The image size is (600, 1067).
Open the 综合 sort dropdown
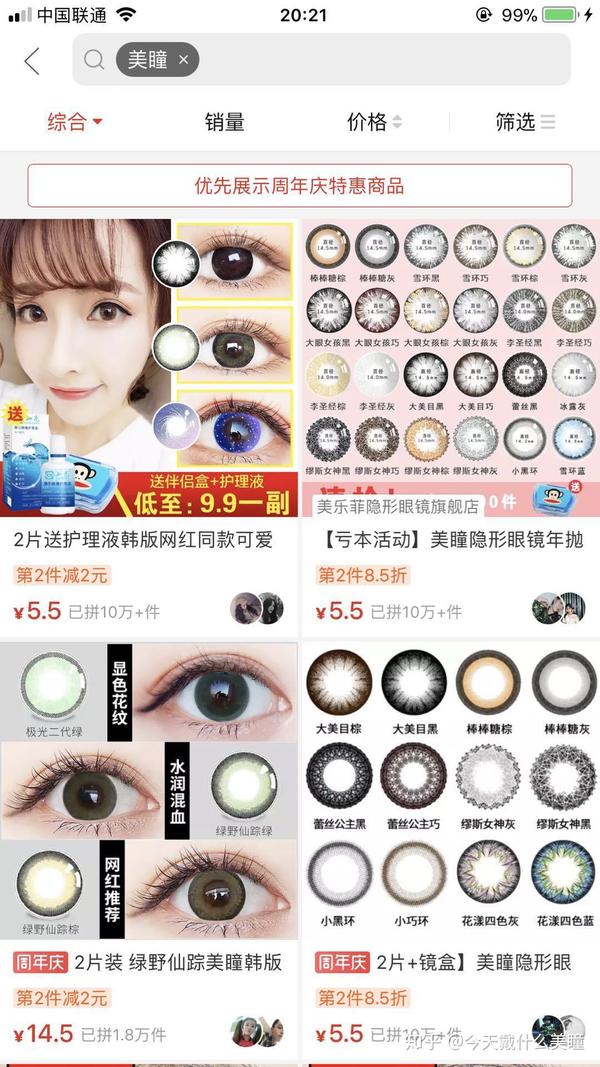click(75, 122)
